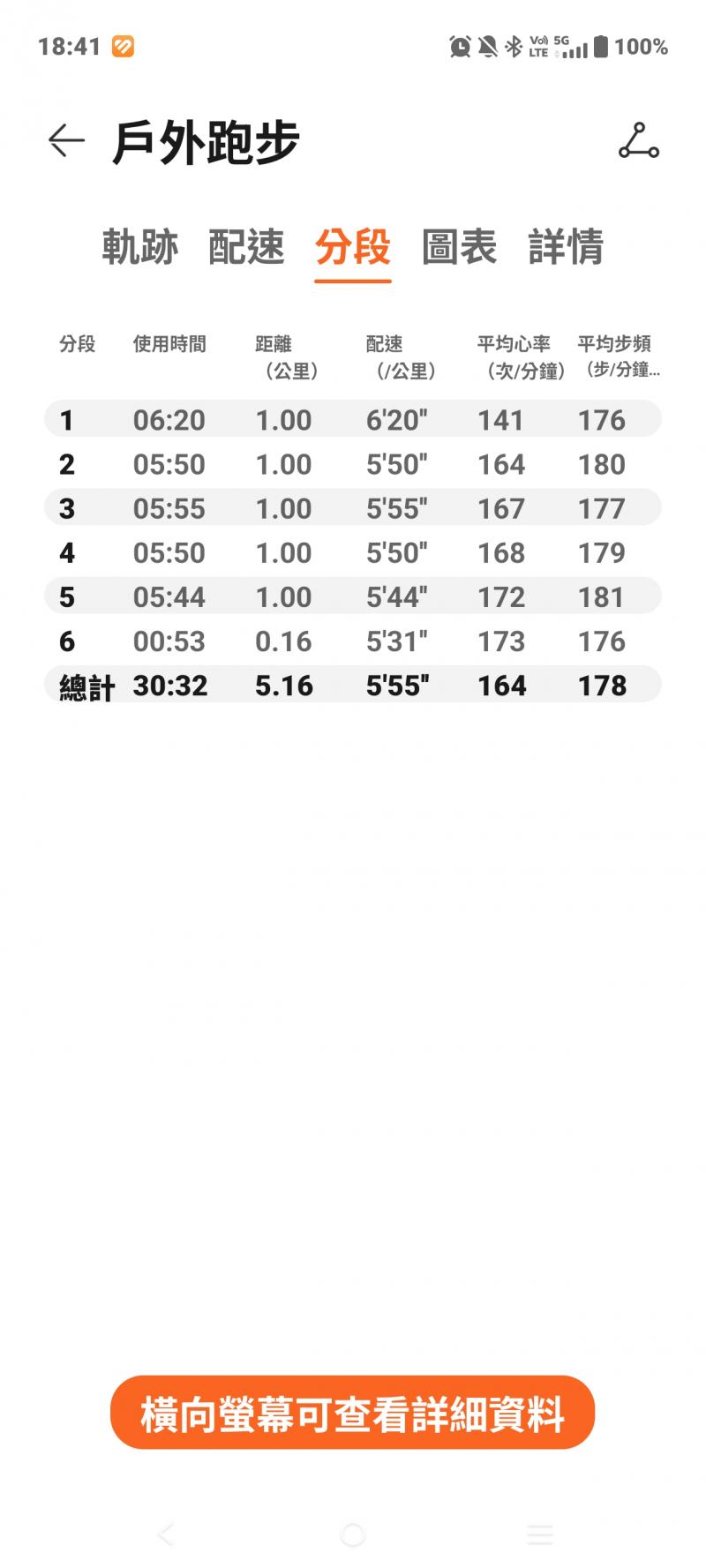View the 詳情 tab

(566, 246)
